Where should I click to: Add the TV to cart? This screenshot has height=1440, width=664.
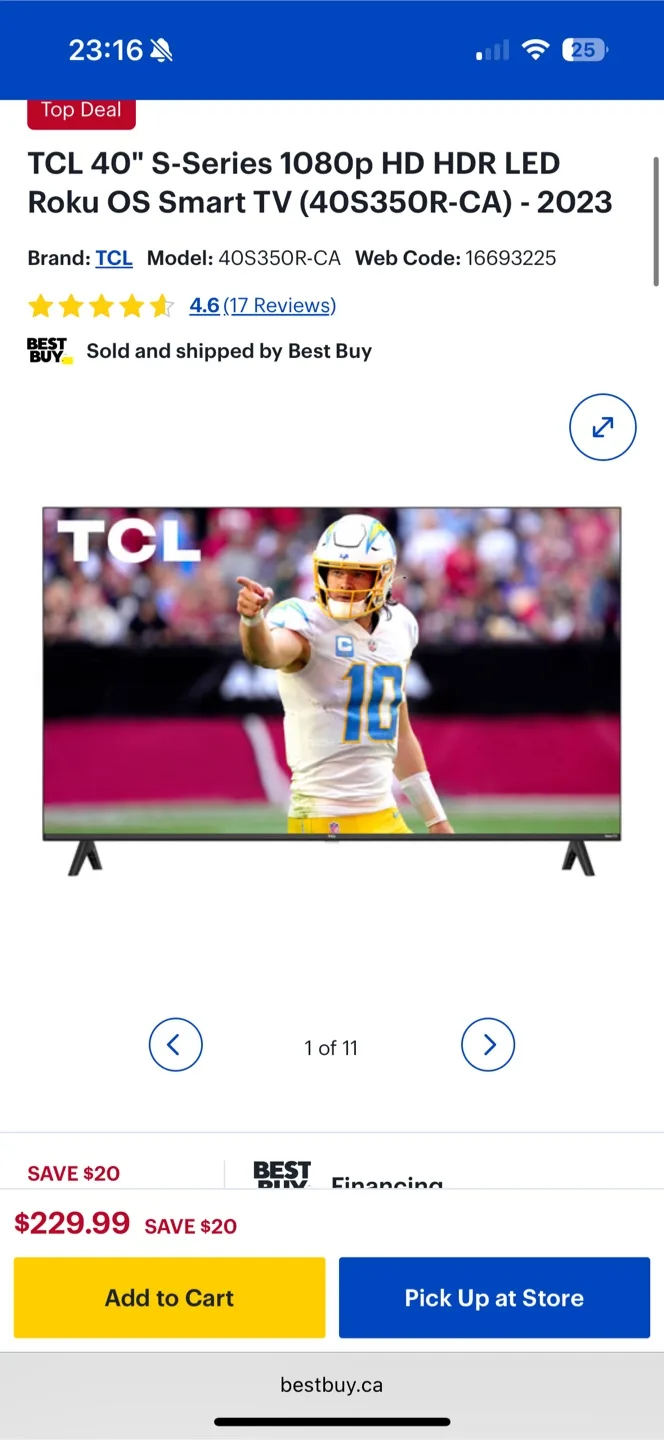[x=169, y=1298]
